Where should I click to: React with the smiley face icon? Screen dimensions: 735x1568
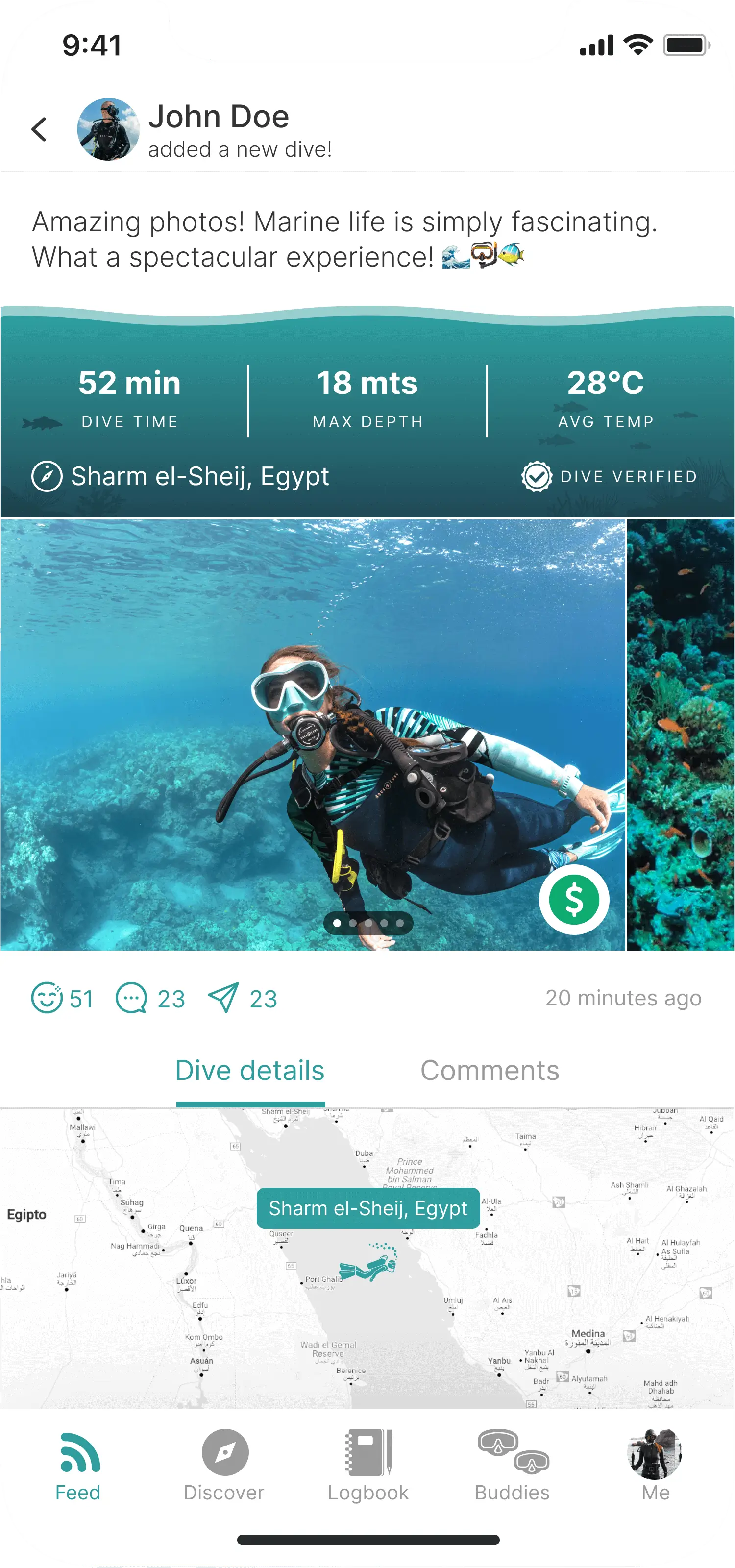pyautogui.click(x=47, y=998)
